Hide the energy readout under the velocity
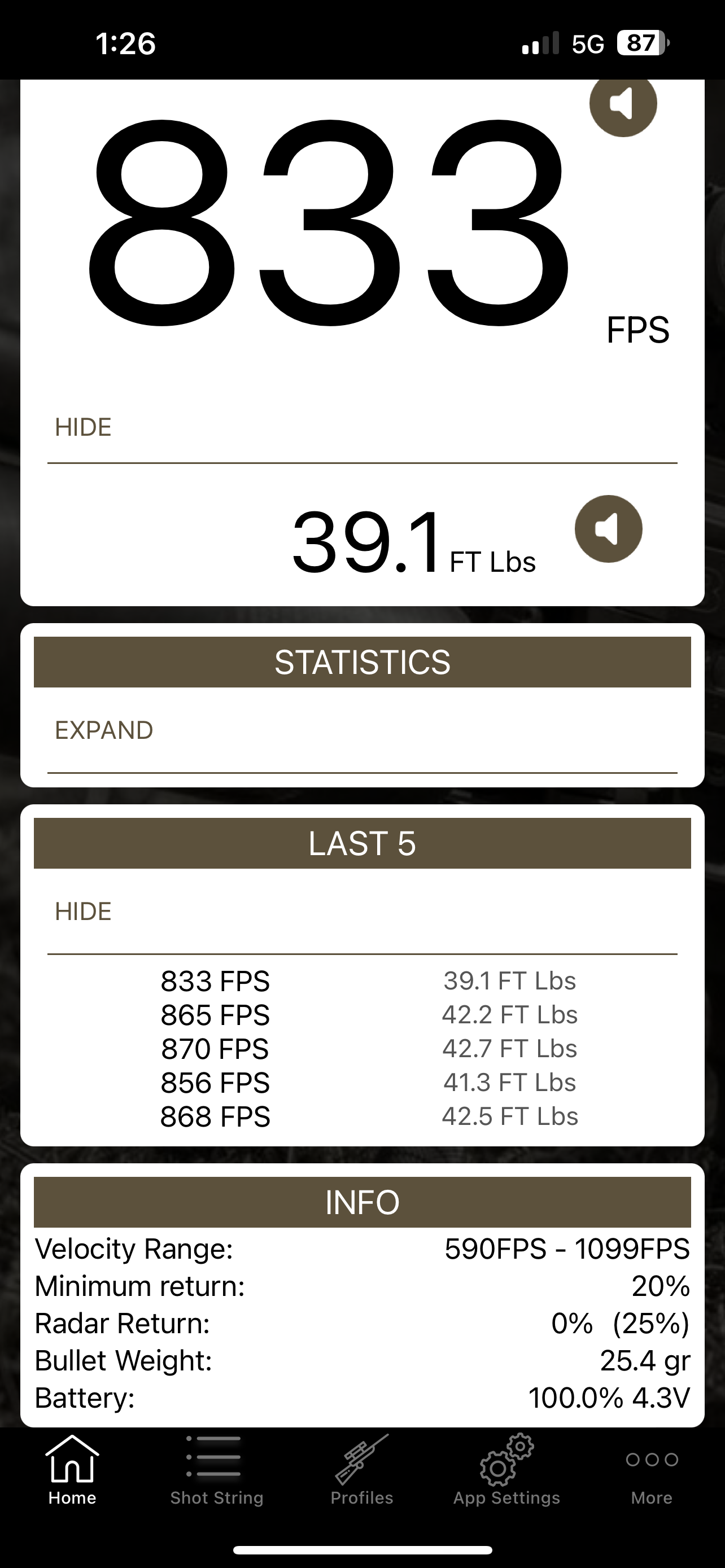 tap(84, 427)
